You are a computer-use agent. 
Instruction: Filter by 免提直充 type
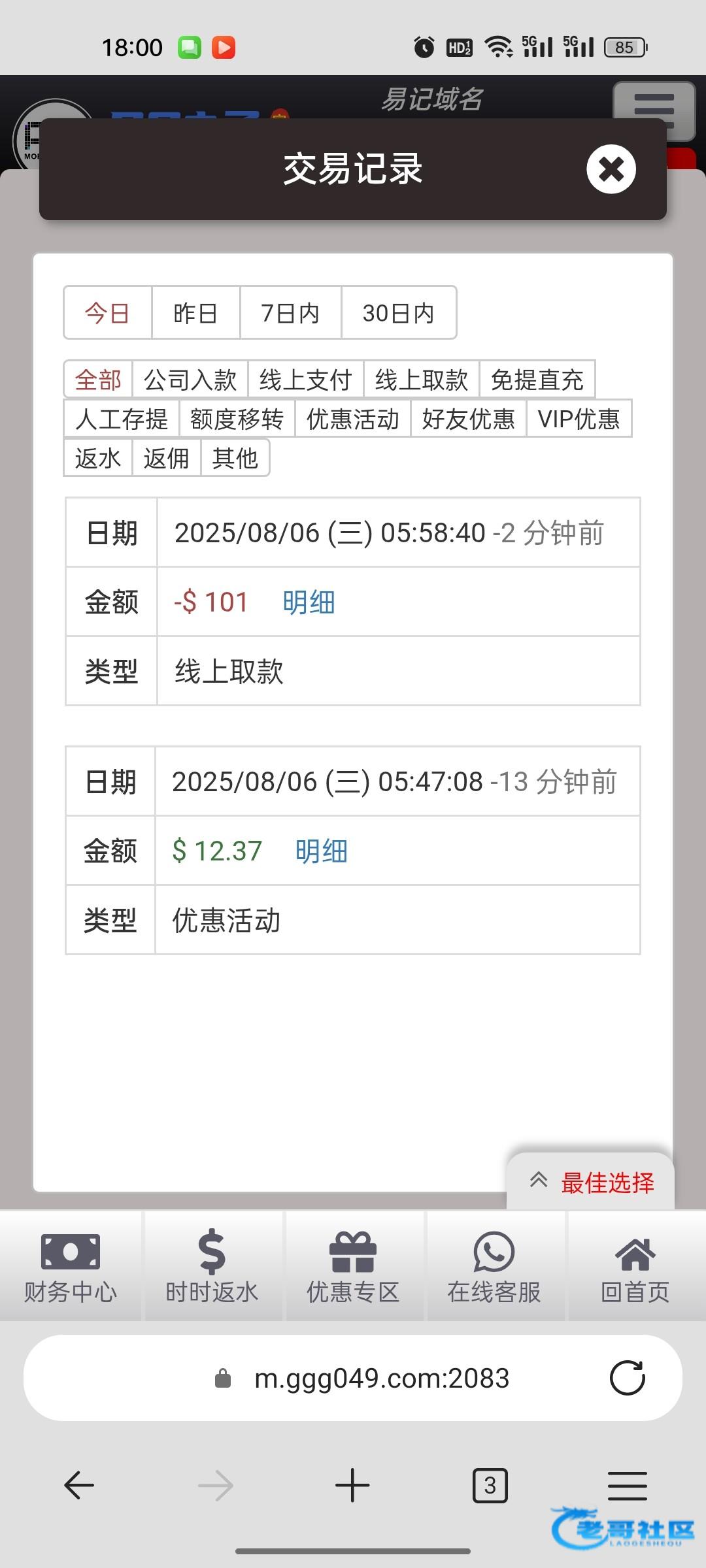537,380
